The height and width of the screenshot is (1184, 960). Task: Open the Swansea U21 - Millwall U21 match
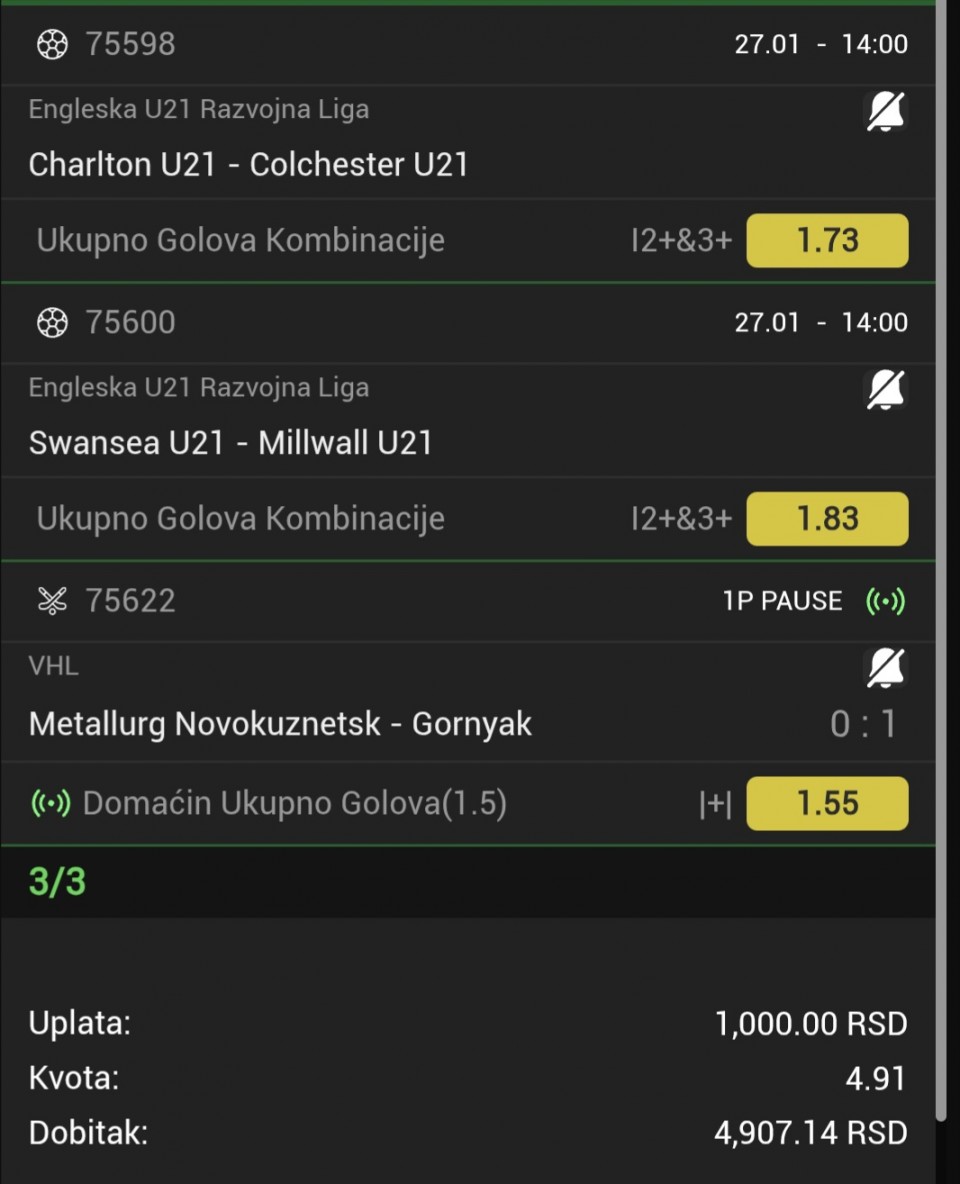pos(231,442)
